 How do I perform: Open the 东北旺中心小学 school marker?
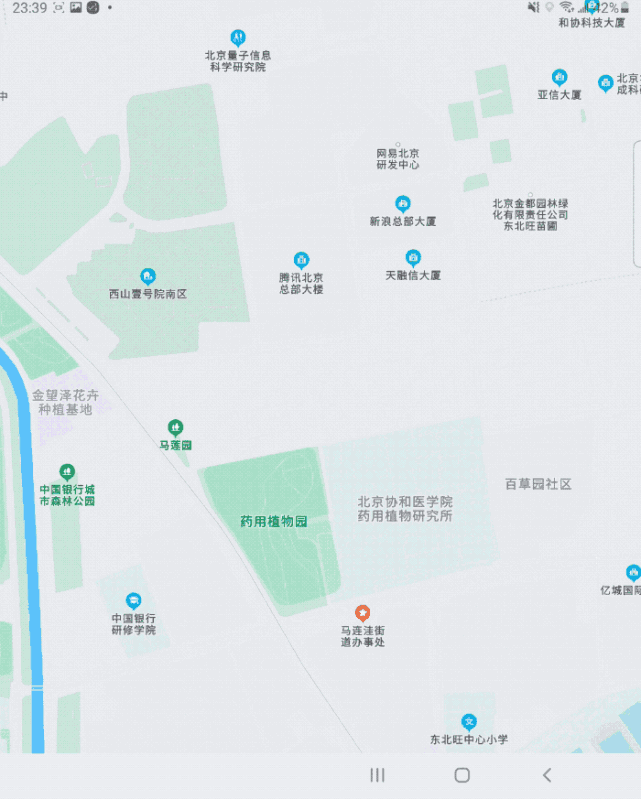[x=469, y=722]
